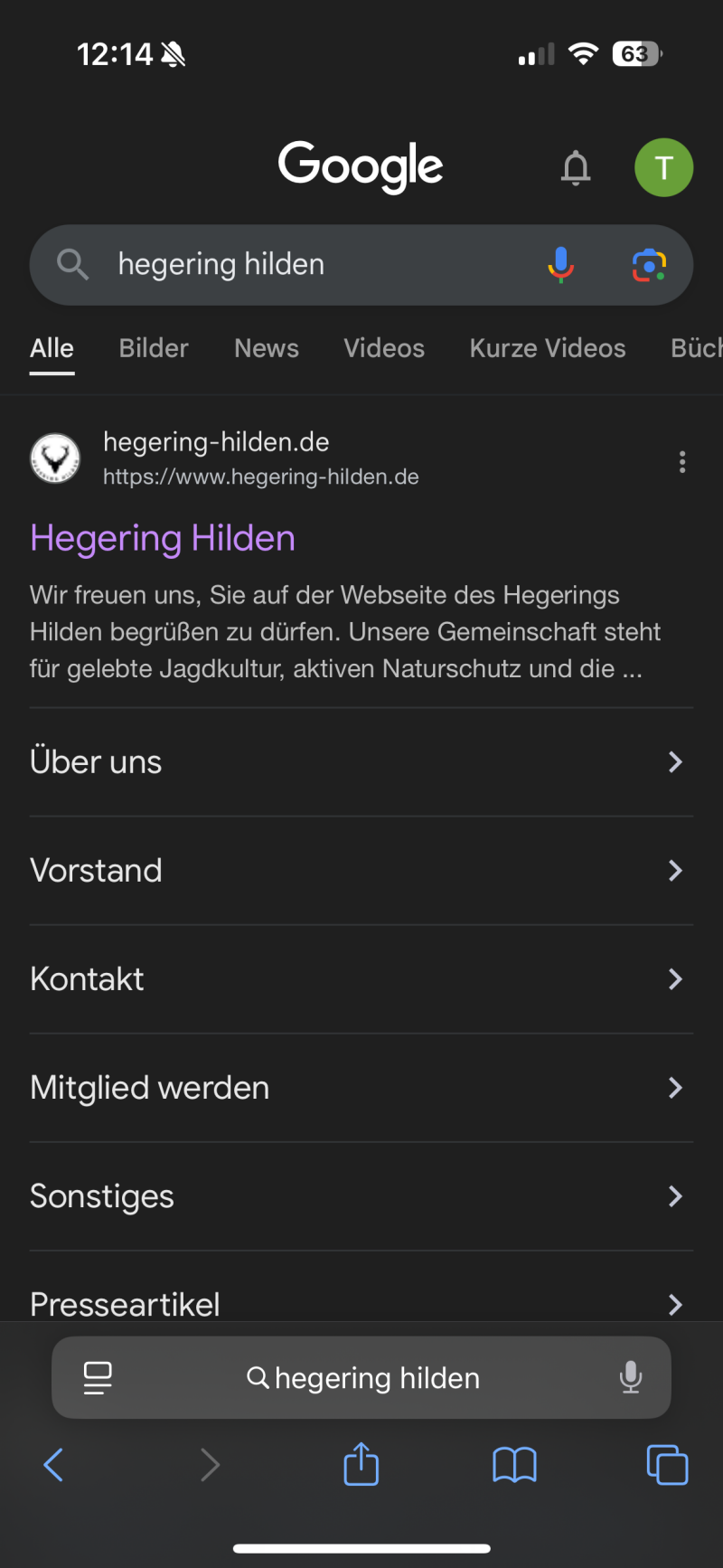Open the account avatar with letter T
This screenshot has height=1568, width=723.
663,167
